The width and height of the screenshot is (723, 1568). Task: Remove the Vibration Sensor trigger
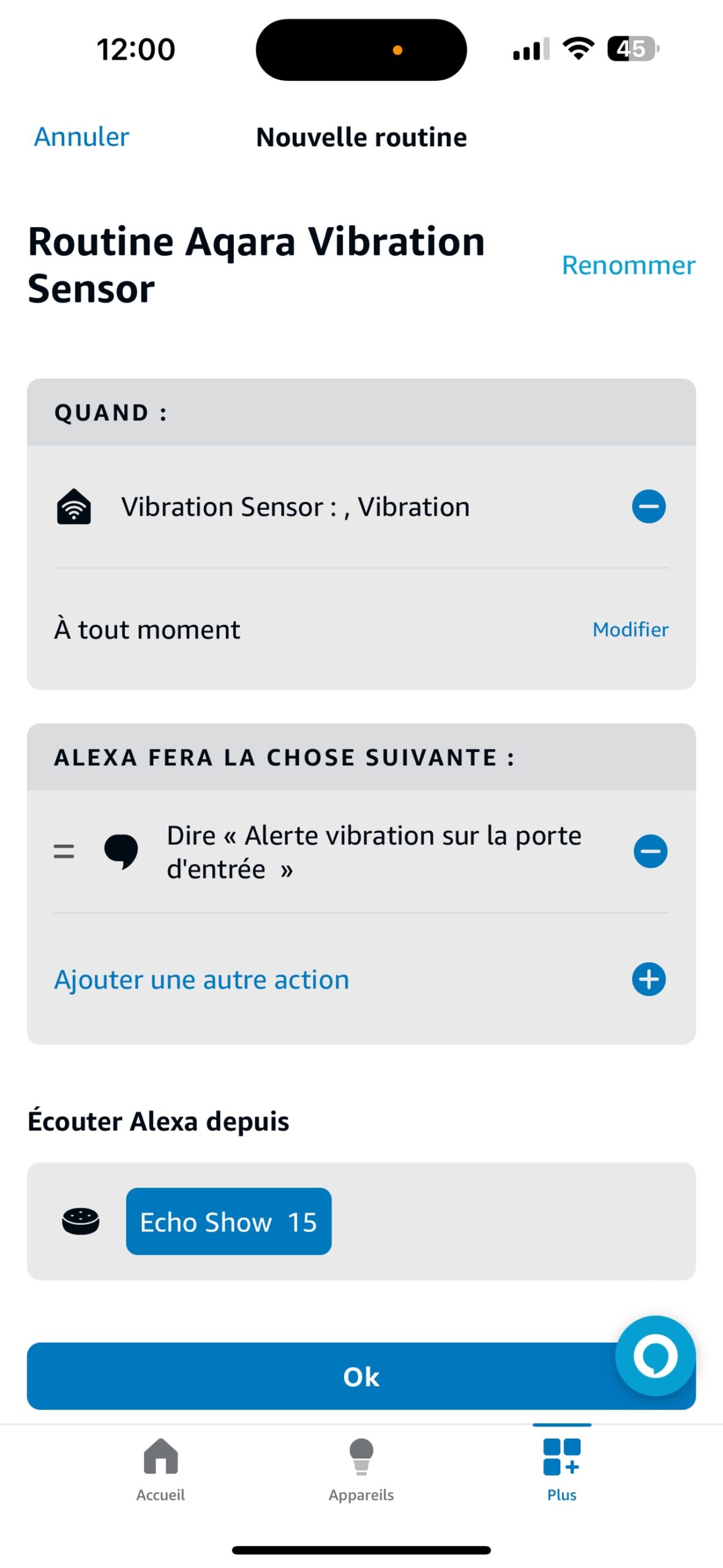[x=648, y=507]
